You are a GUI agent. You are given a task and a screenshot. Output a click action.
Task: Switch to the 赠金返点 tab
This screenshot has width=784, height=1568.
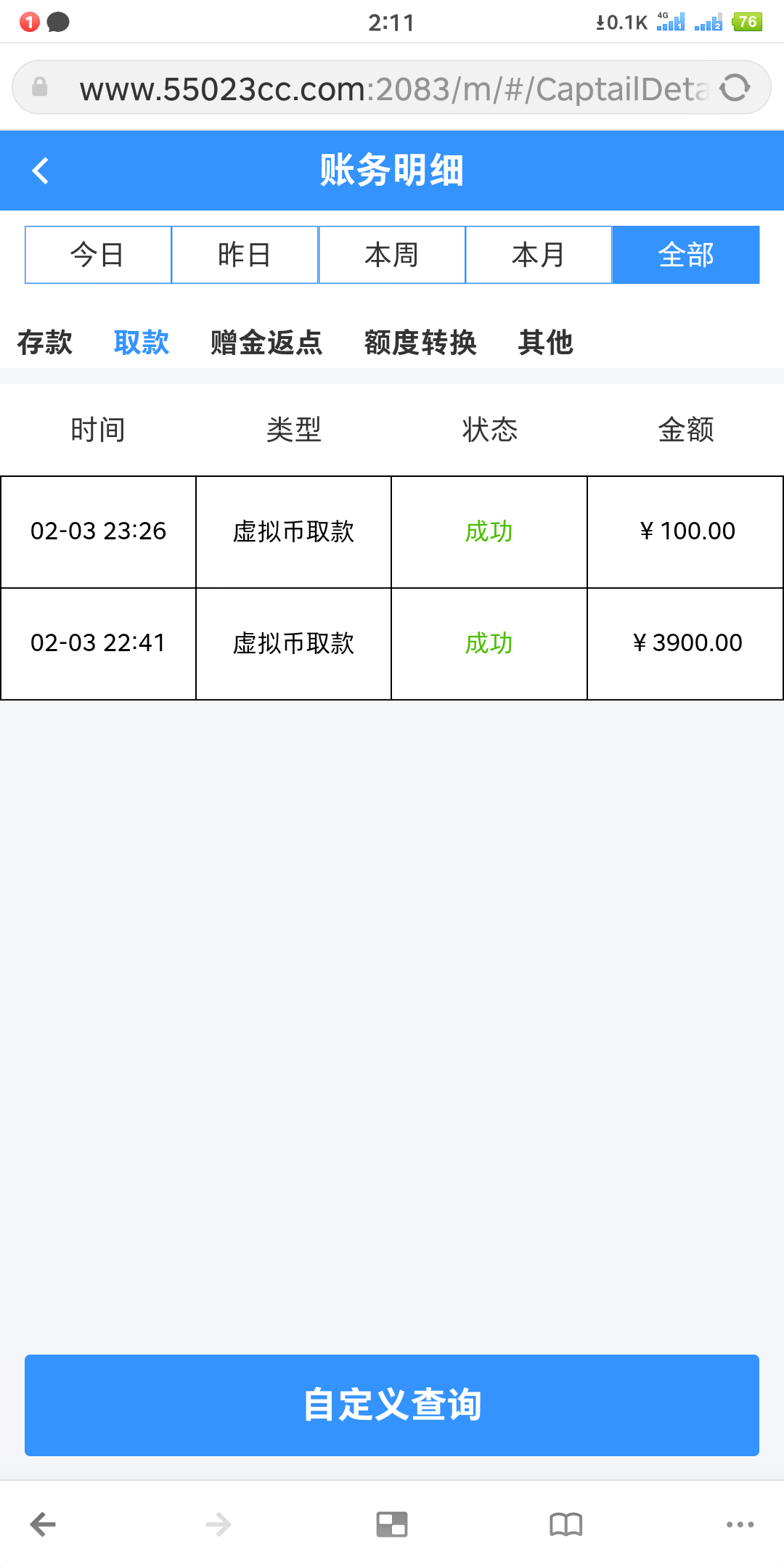266,343
